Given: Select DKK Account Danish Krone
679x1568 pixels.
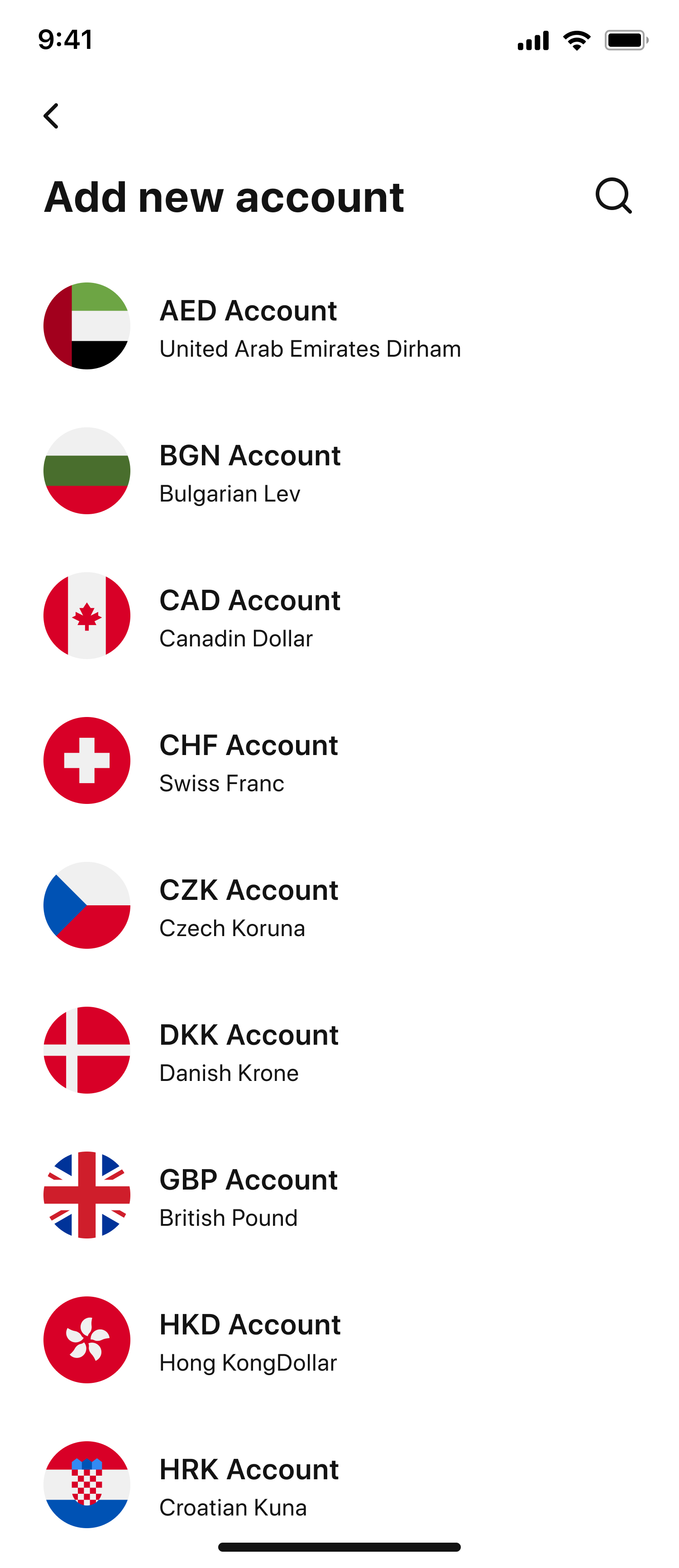Looking at the screenshot, I should point(249,1051).
